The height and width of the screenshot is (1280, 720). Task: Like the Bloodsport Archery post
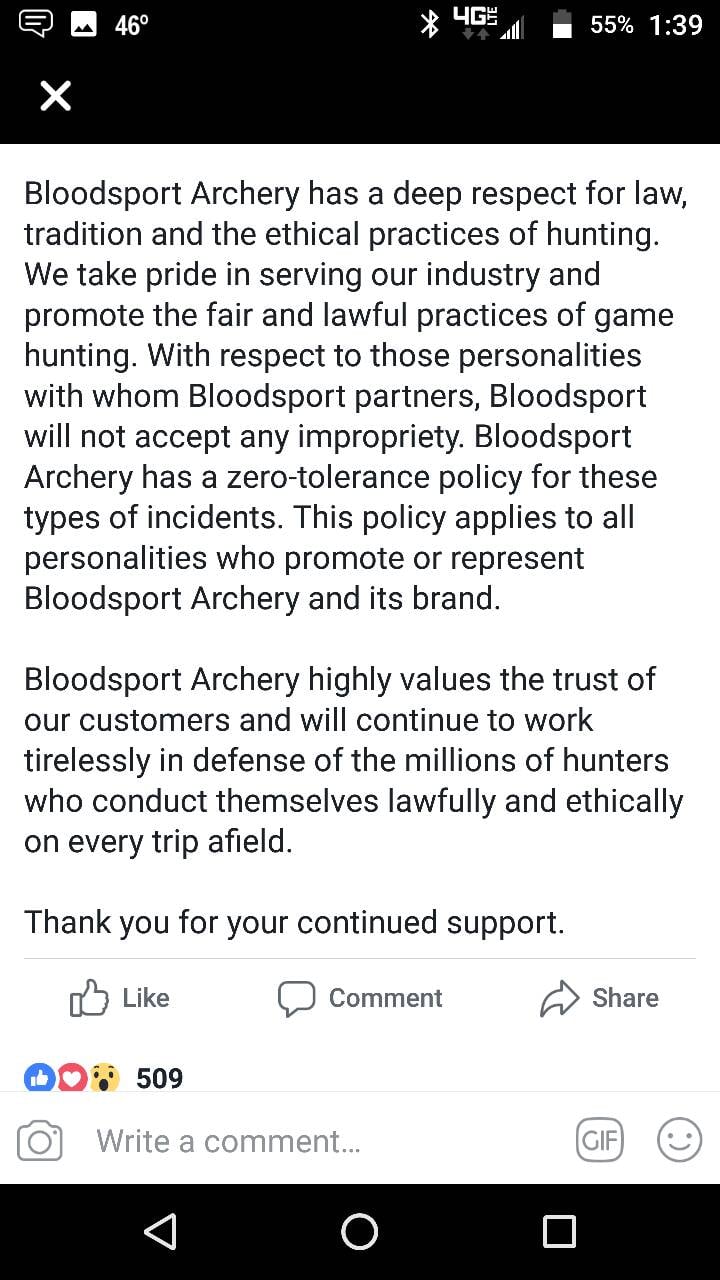[x=120, y=998]
